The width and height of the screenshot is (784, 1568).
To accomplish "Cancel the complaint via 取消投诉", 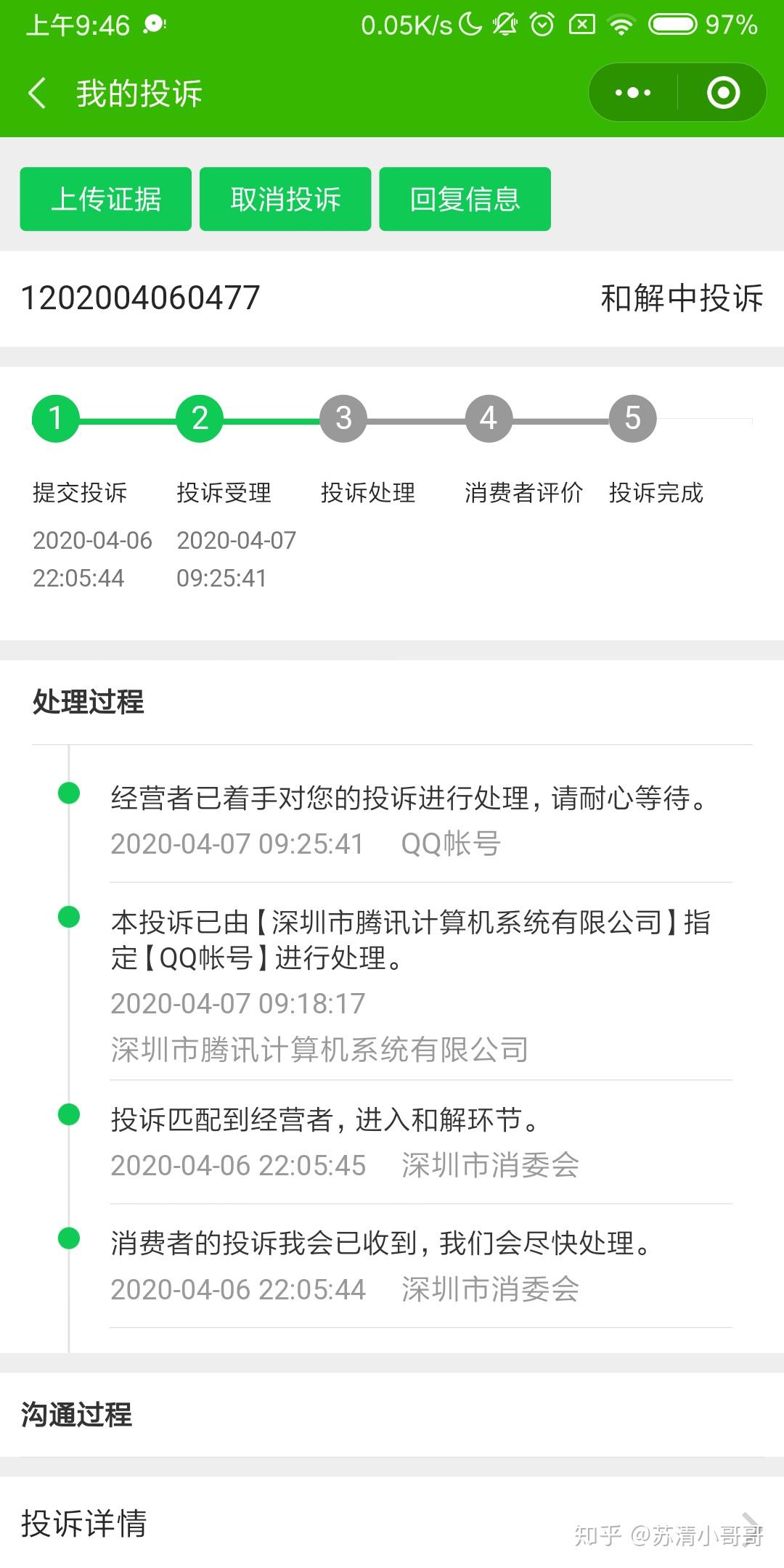I will pyautogui.click(x=285, y=199).
